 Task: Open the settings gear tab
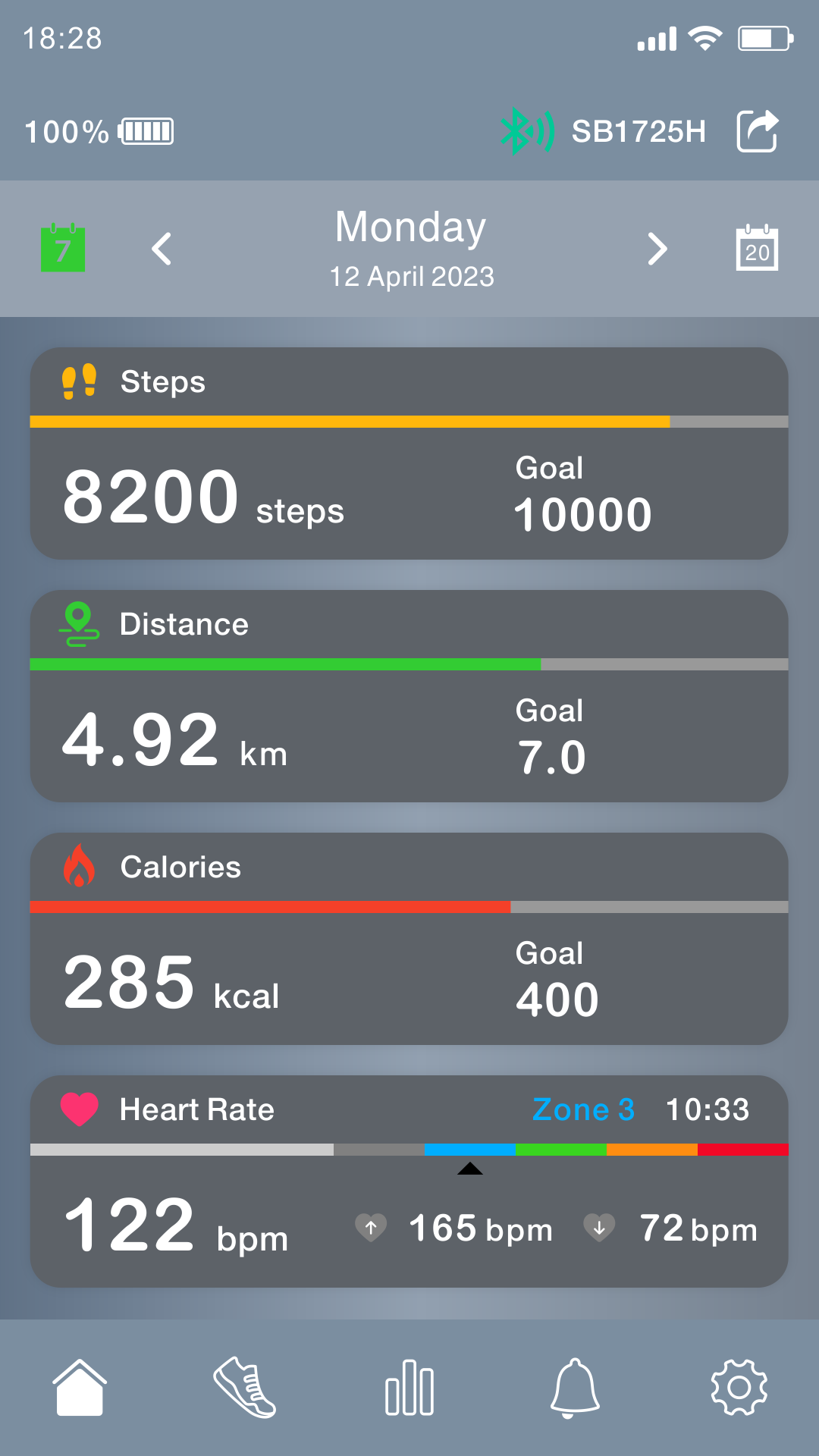[739, 1388]
